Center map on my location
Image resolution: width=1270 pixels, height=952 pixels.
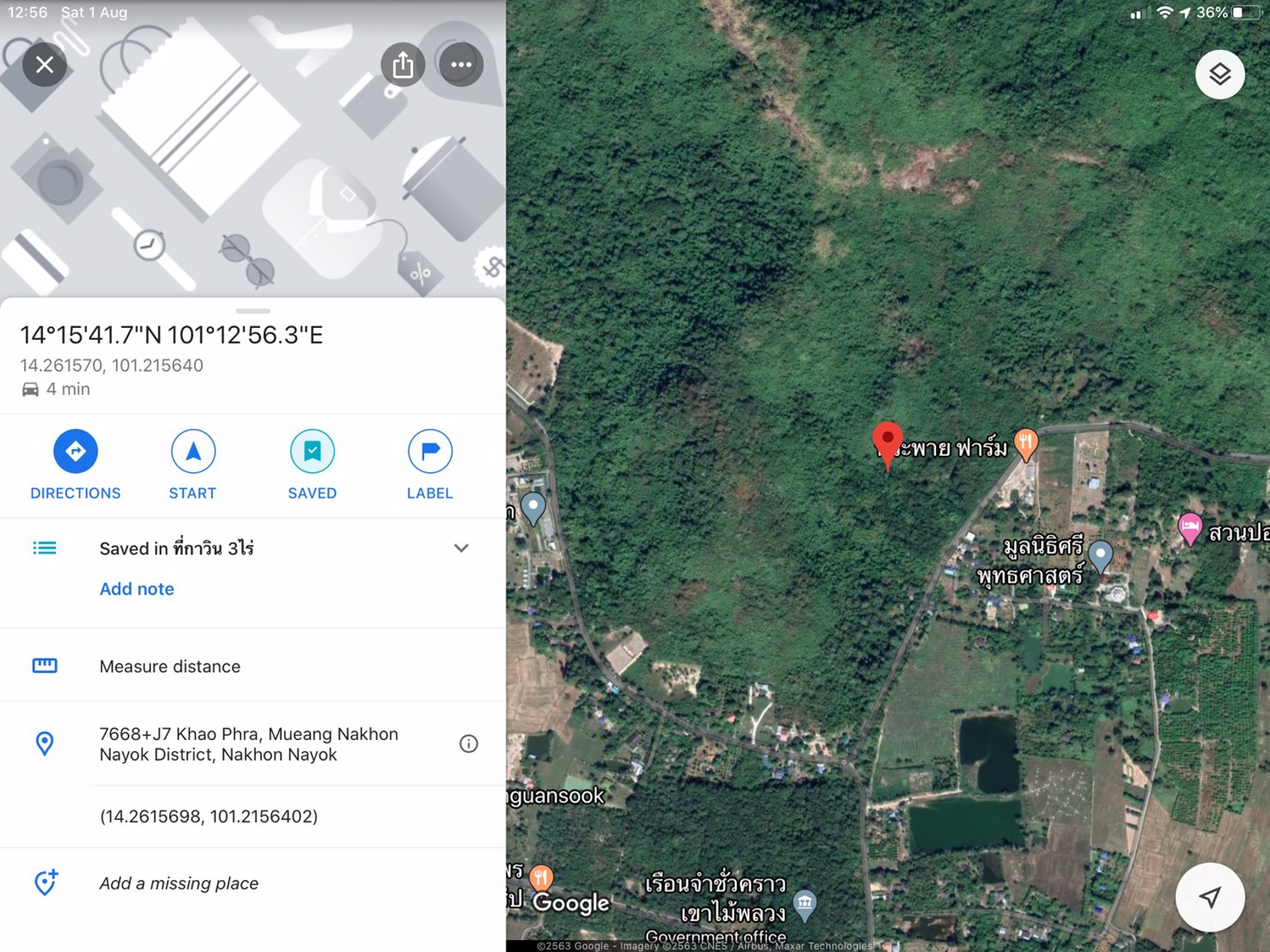(x=1210, y=897)
